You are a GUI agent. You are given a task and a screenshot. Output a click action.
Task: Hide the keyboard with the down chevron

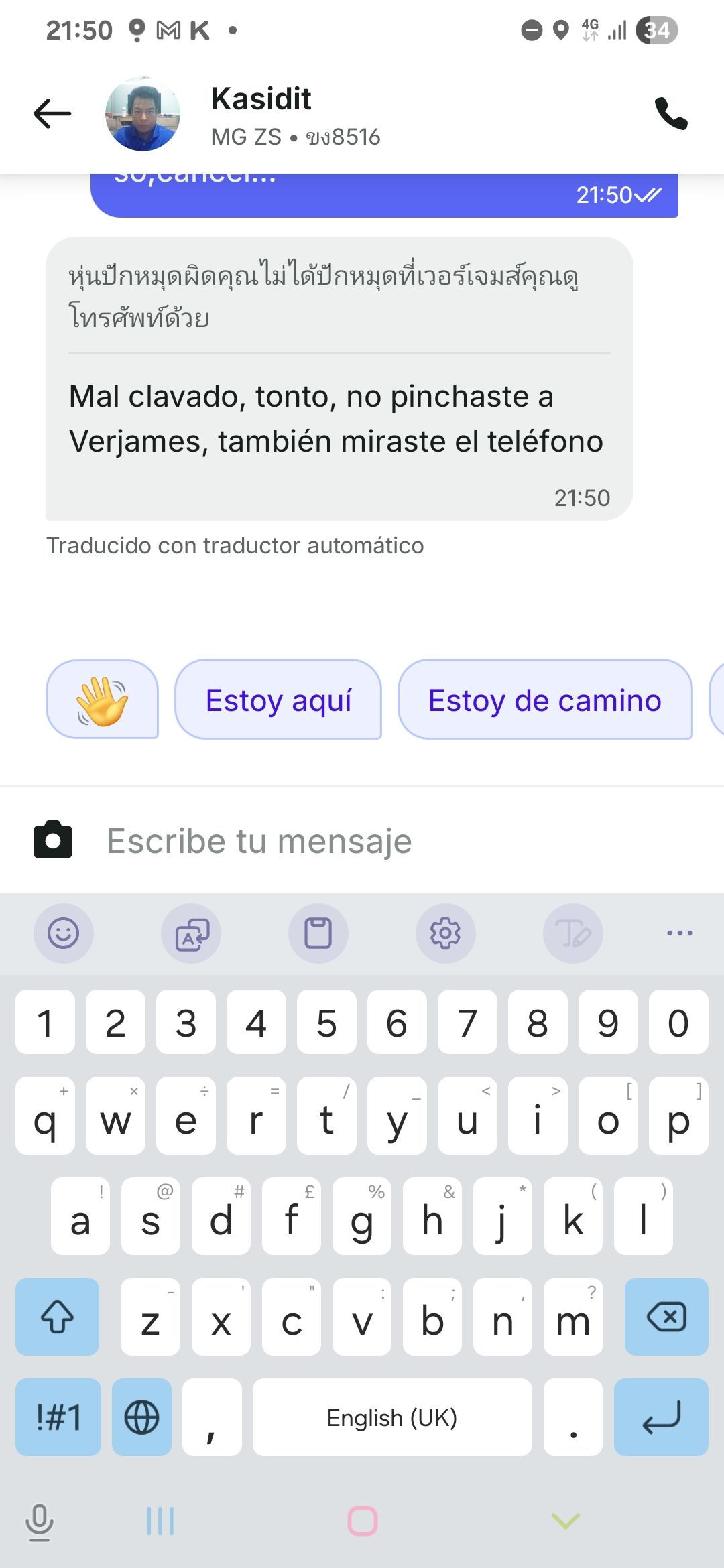pos(565,1520)
